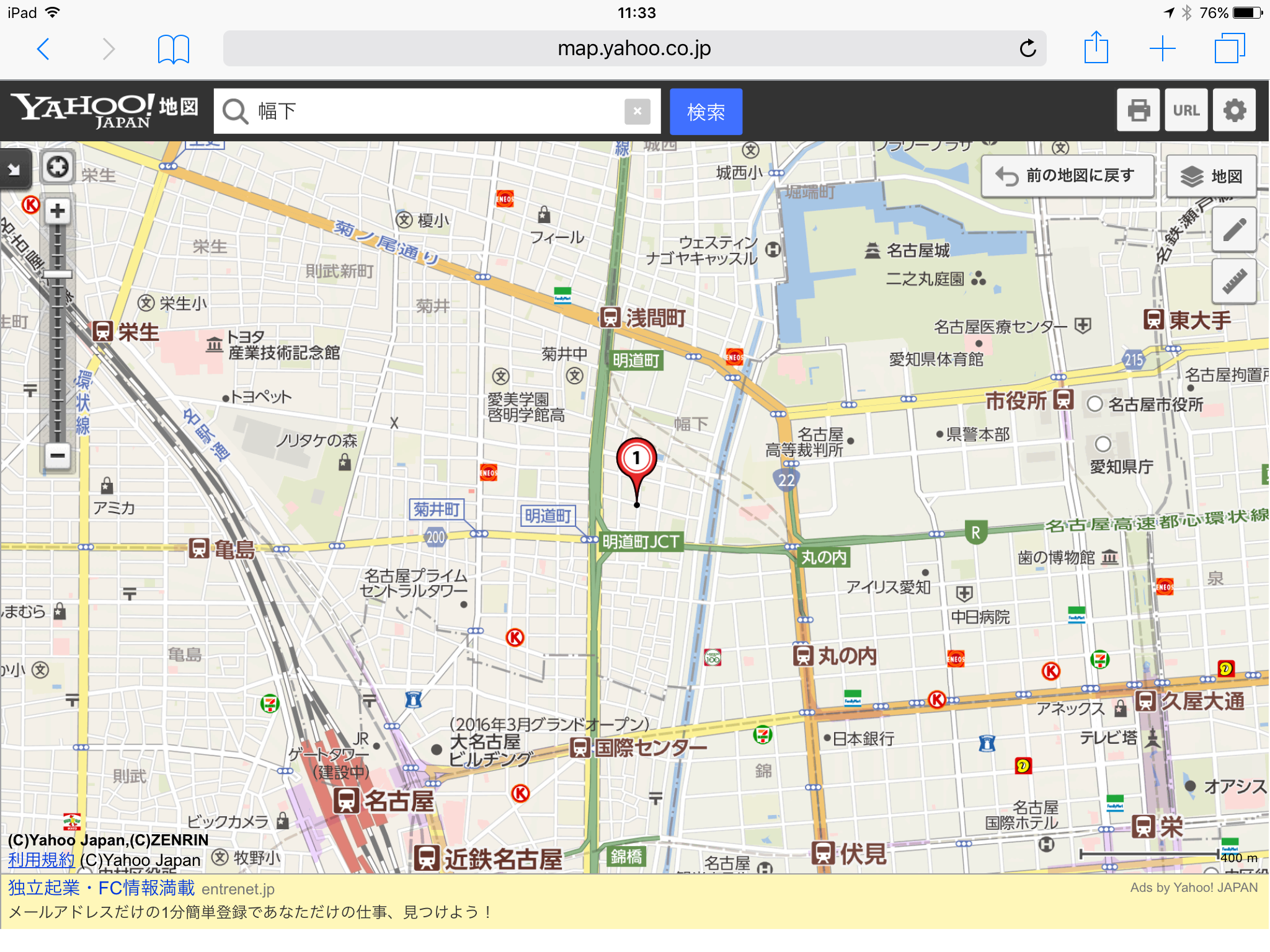Open Safari bookmarks
Image resolution: width=1270 pixels, height=952 pixels.
tap(173, 48)
